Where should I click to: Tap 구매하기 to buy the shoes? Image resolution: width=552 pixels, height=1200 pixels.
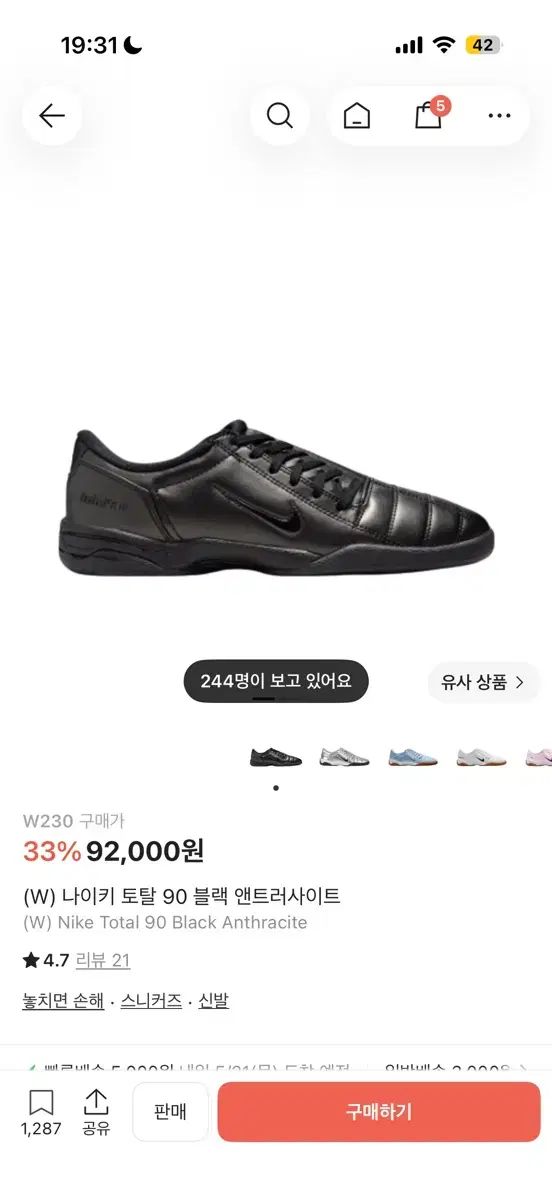[x=379, y=1112]
